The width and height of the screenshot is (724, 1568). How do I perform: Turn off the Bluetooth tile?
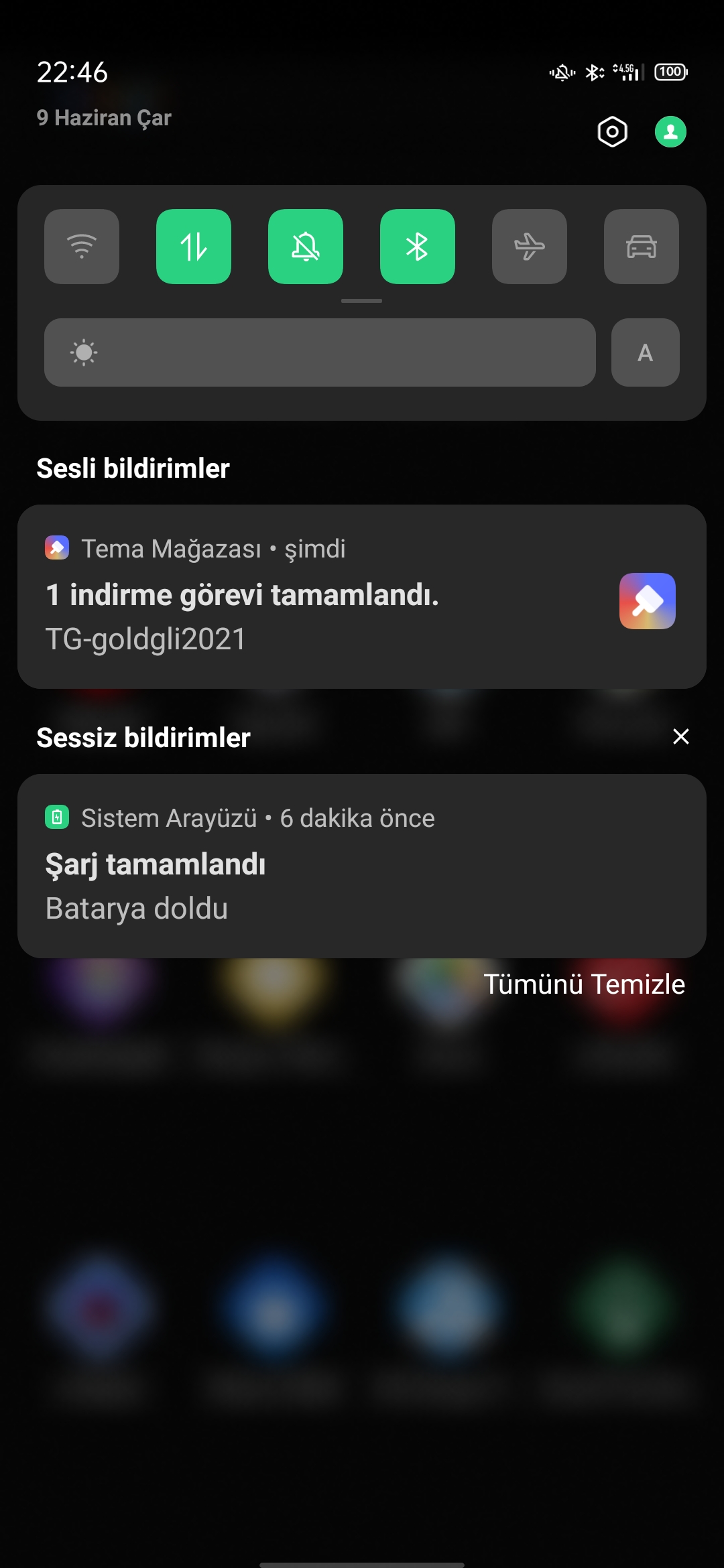click(418, 247)
